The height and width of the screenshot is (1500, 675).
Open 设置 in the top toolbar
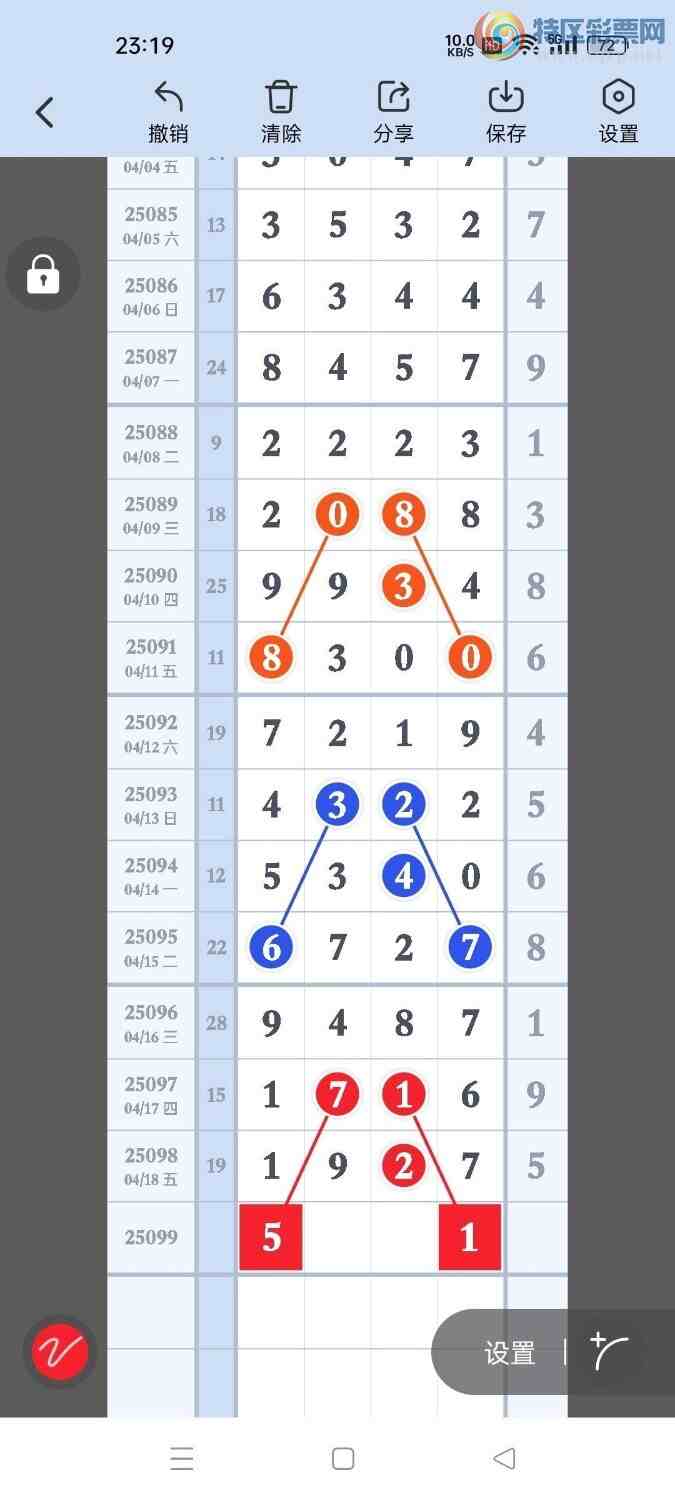tap(618, 112)
